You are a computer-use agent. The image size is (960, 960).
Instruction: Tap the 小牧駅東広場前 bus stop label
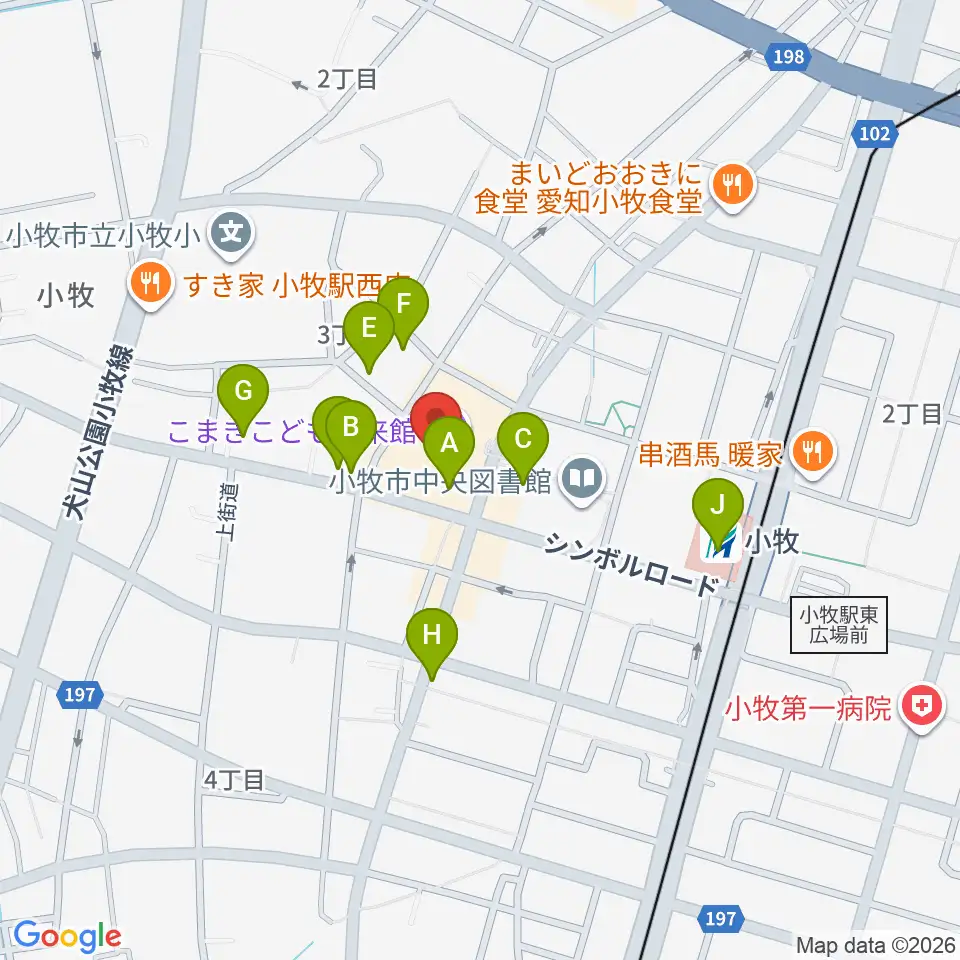[839, 625]
